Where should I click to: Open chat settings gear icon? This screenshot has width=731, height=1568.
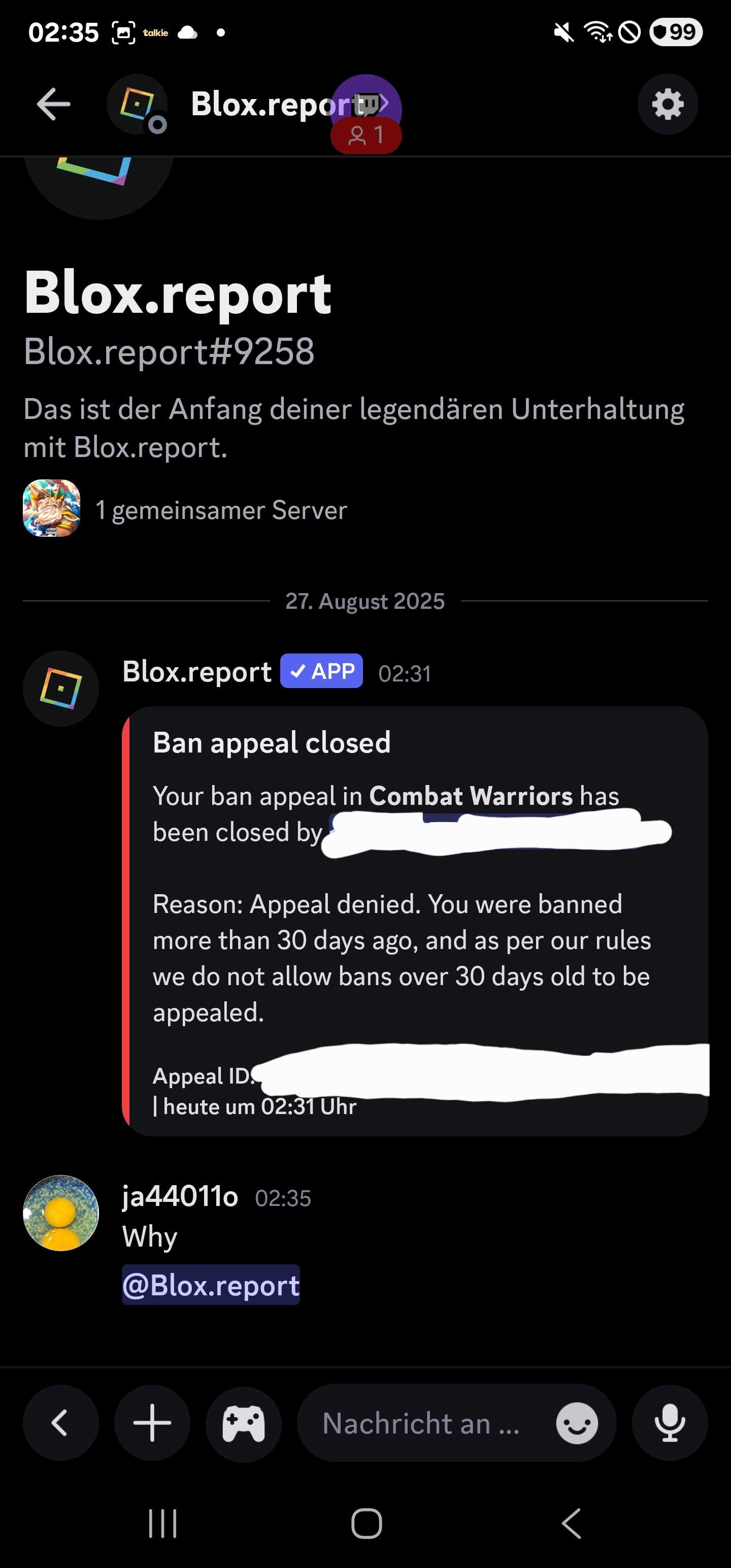(667, 105)
